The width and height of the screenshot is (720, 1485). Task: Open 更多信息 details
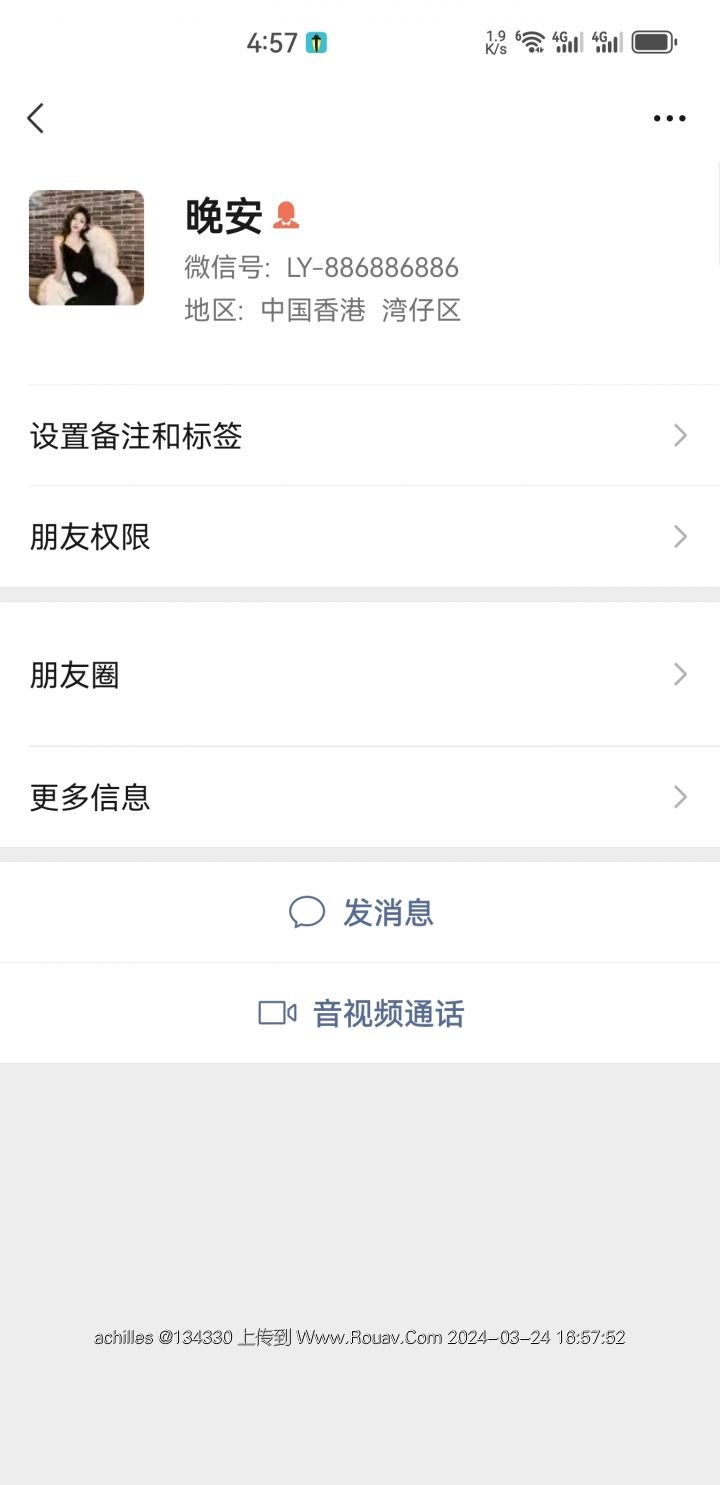(x=360, y=797)
